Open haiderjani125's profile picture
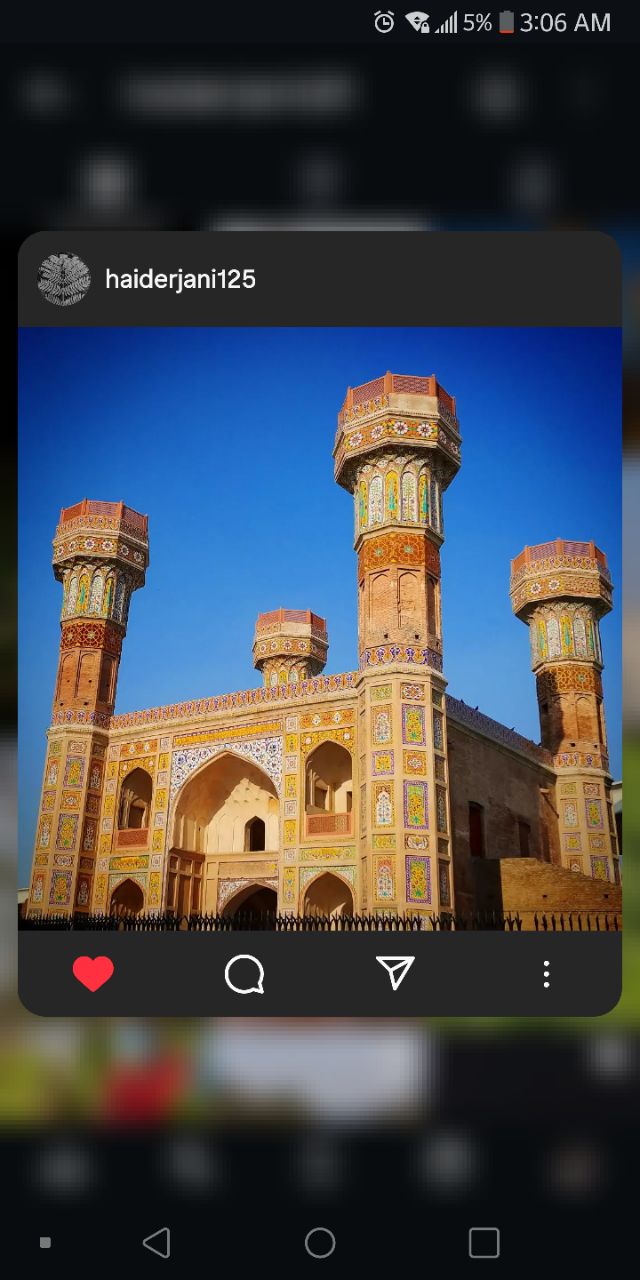The height and width of the screenshot is (1280, 640). click(64, 279)
